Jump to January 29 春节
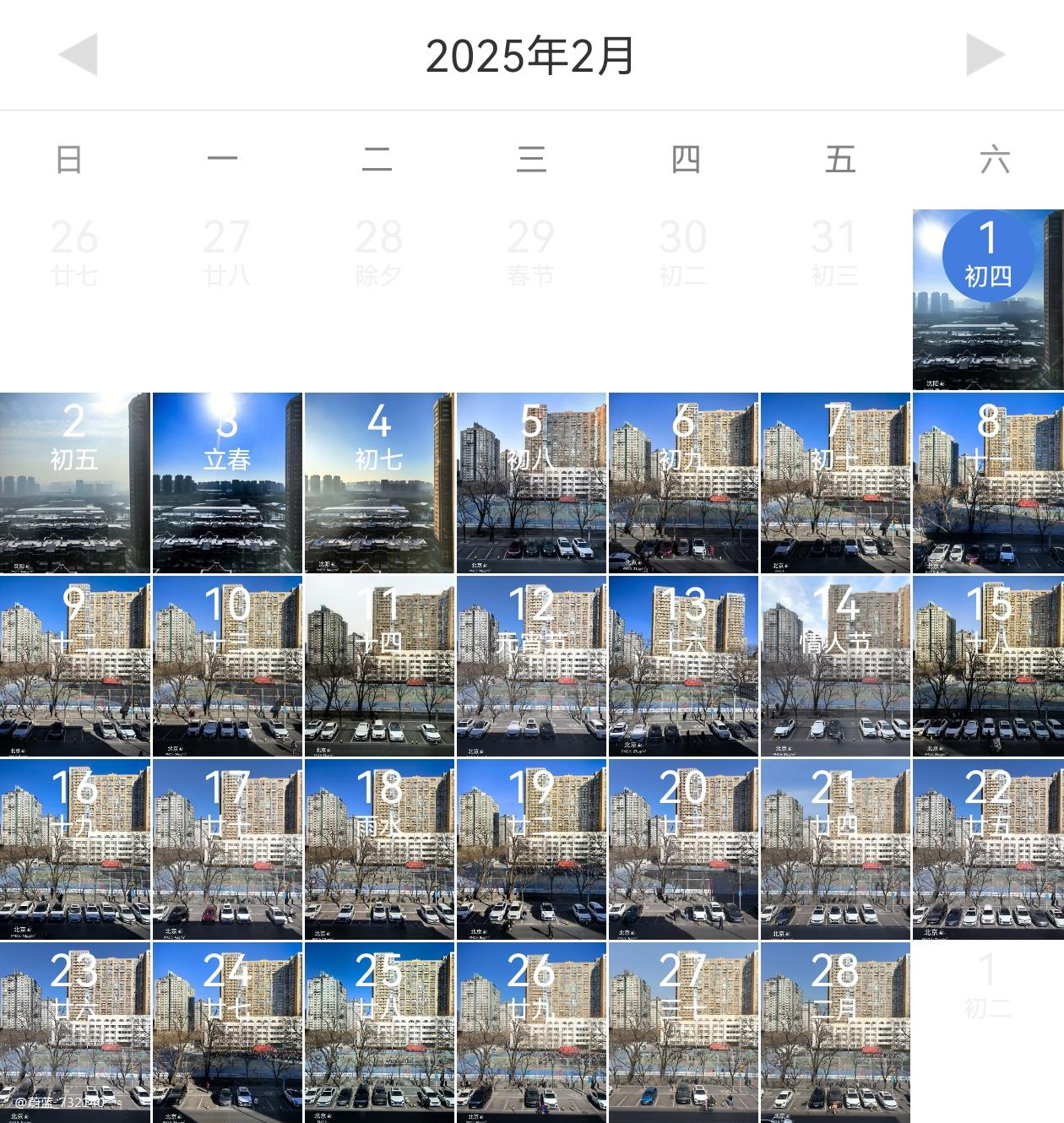 coord(531,252)
